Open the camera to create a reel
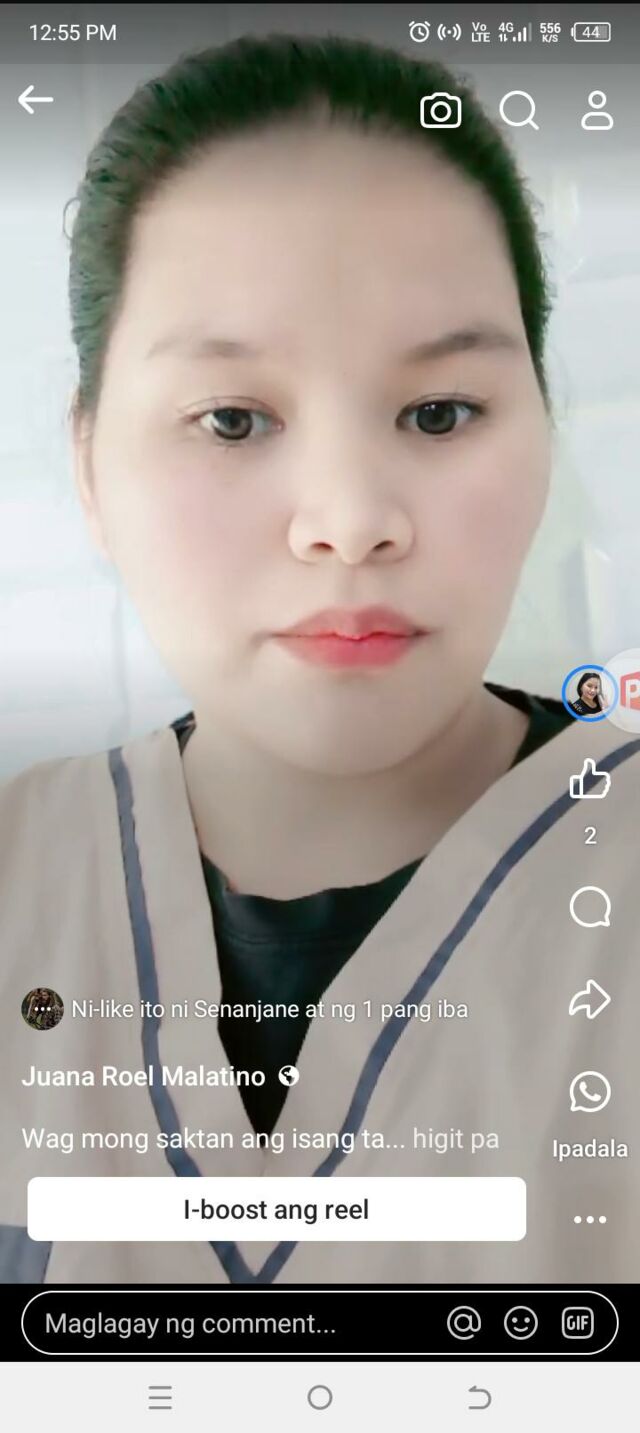 pyautogui.click(x=440, y=110)
